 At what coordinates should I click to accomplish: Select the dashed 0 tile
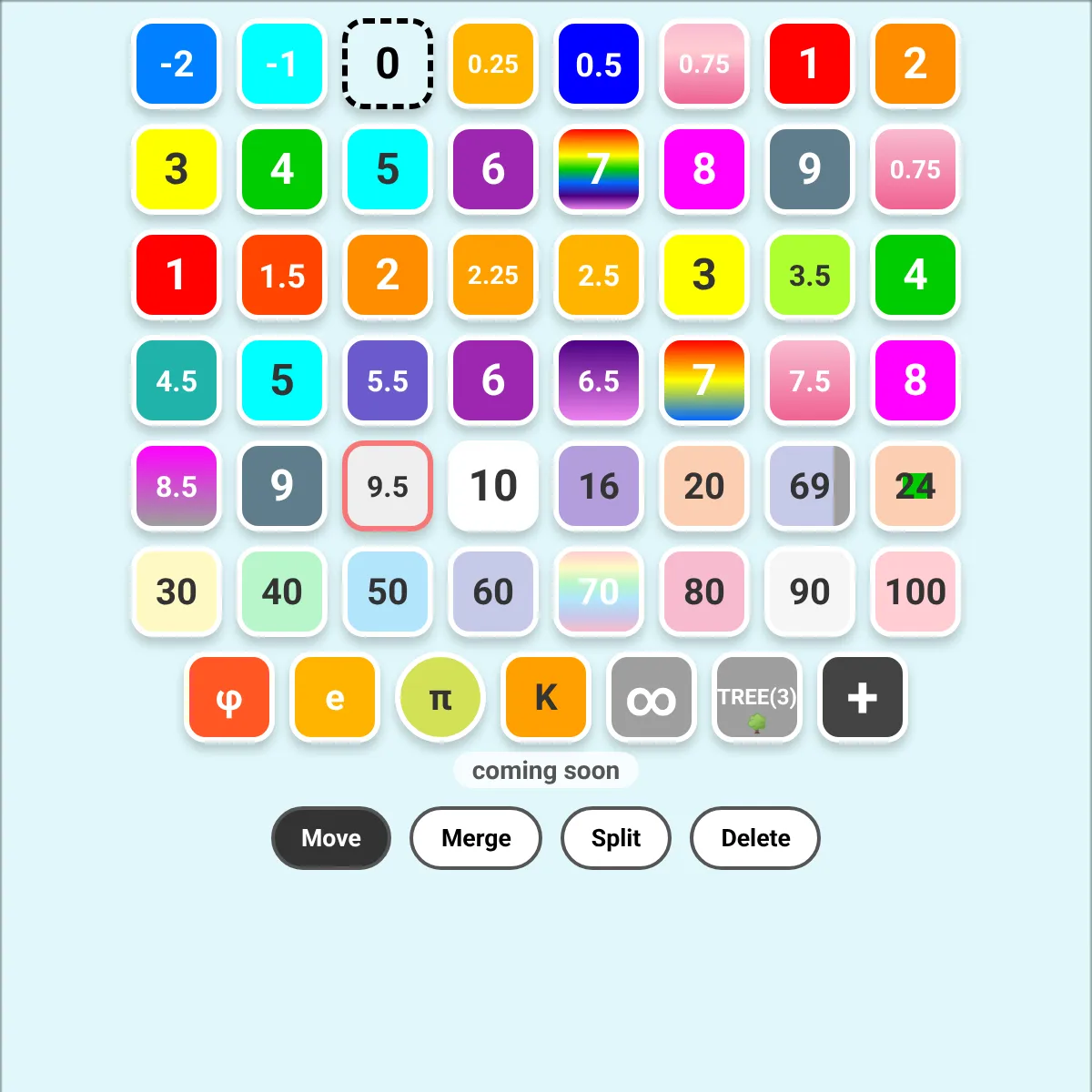click(x=388, y=64)
